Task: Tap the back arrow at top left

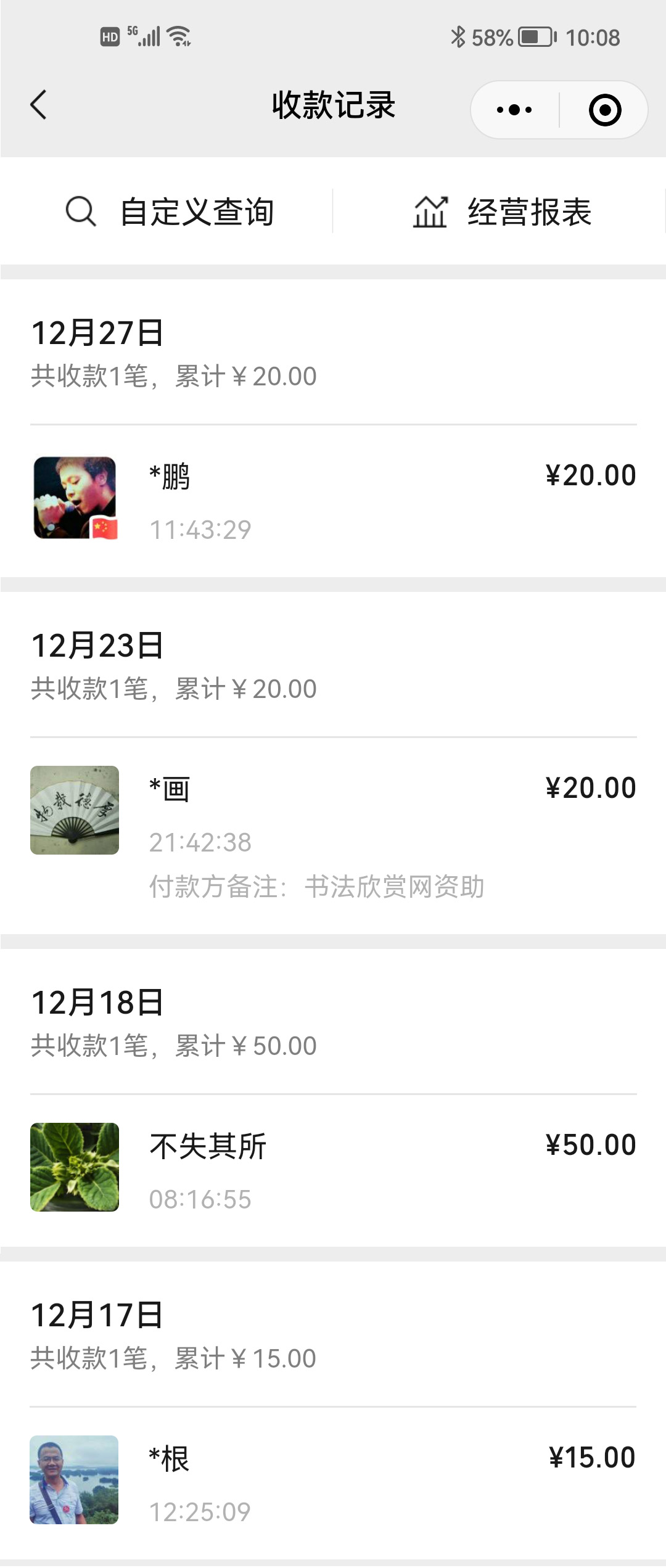Action: [x=39, y=105]
